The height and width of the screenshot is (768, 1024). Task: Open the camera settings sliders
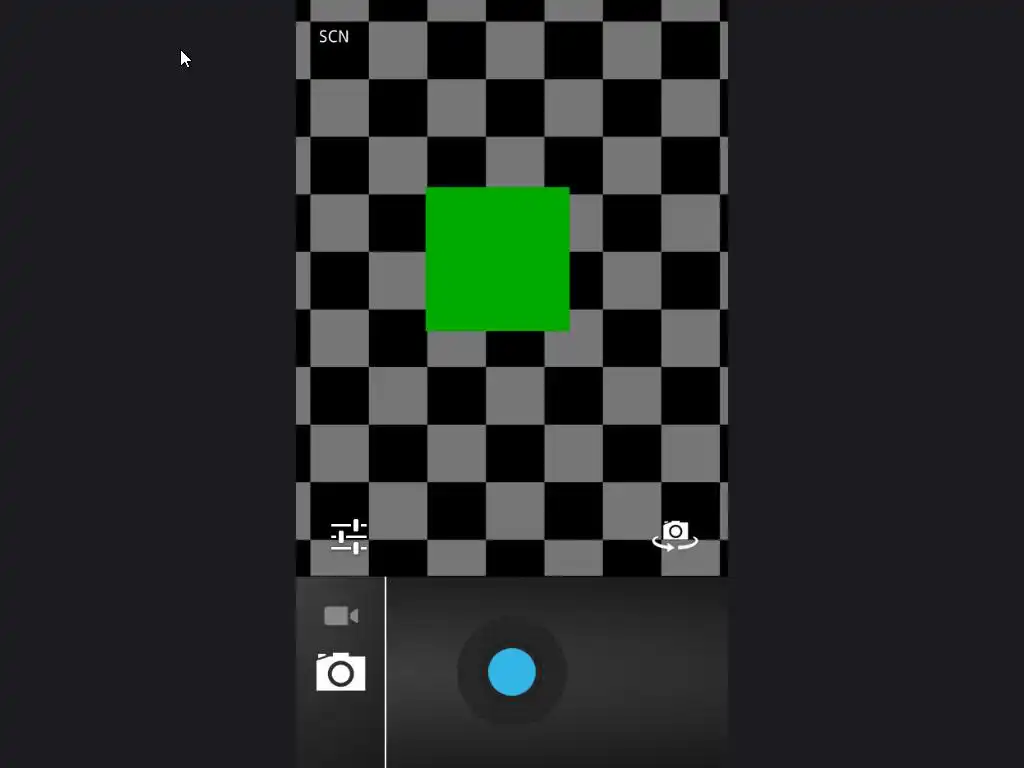[349, 537]
